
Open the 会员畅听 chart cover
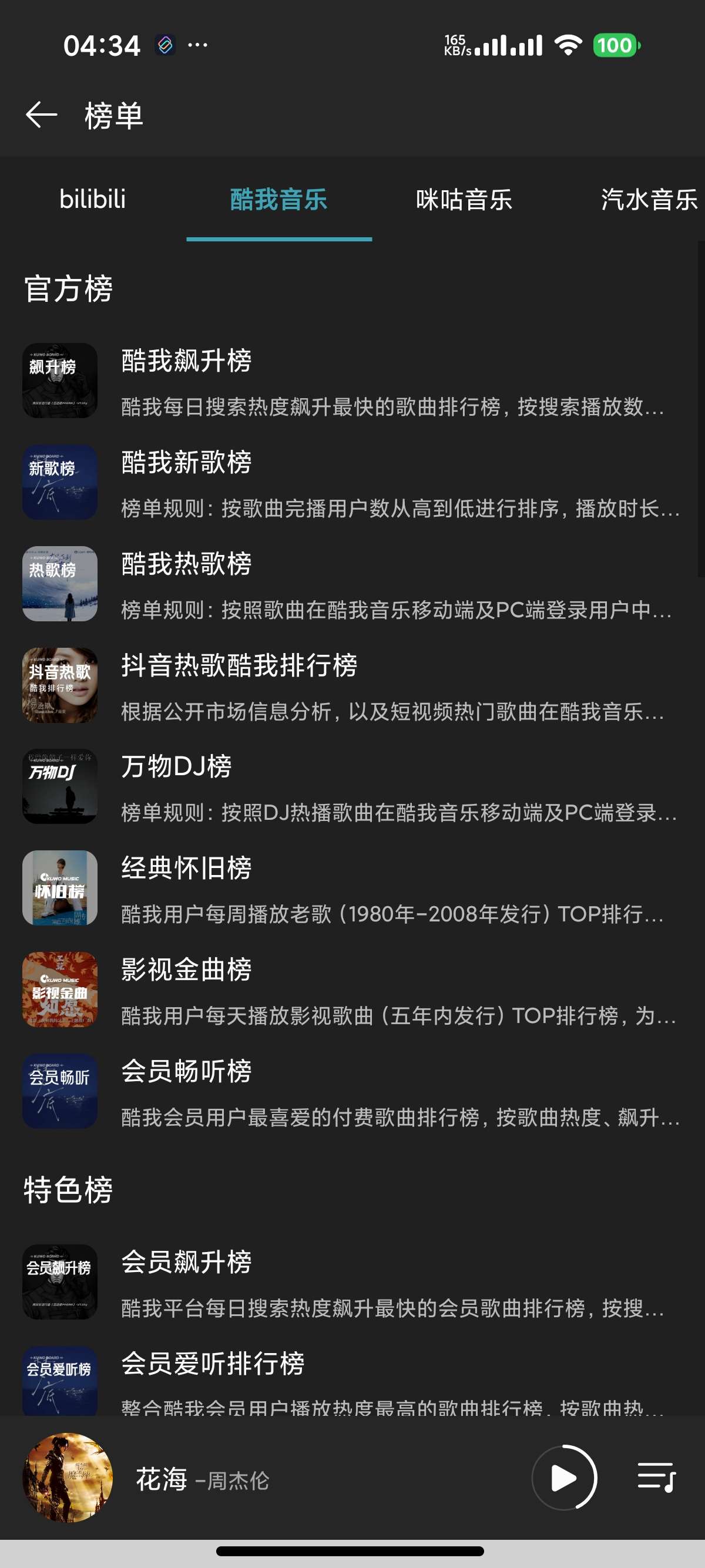(59, 1091)
